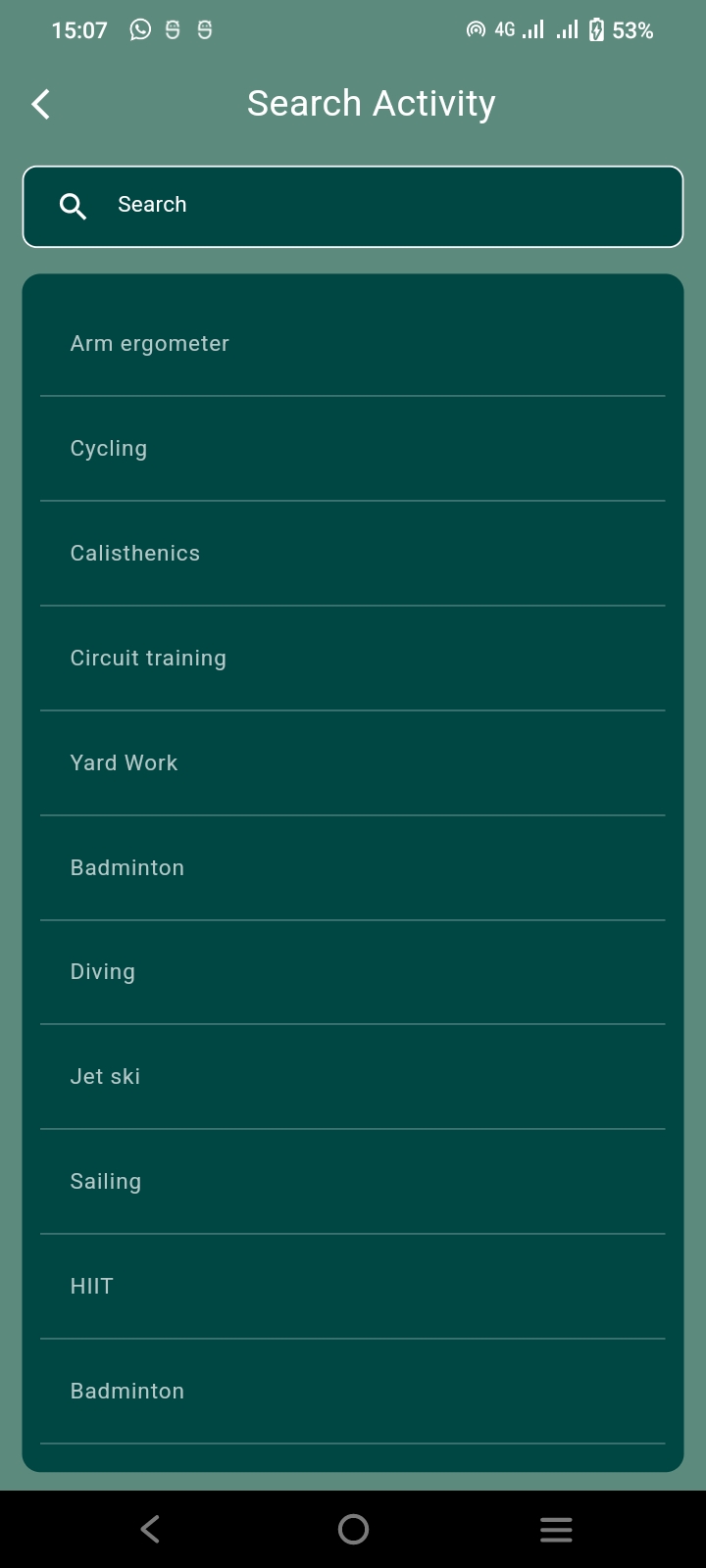Viewport: 706px width, 1568px height.
Task: Tap the magnifying glass search icon
Action: 72,206
